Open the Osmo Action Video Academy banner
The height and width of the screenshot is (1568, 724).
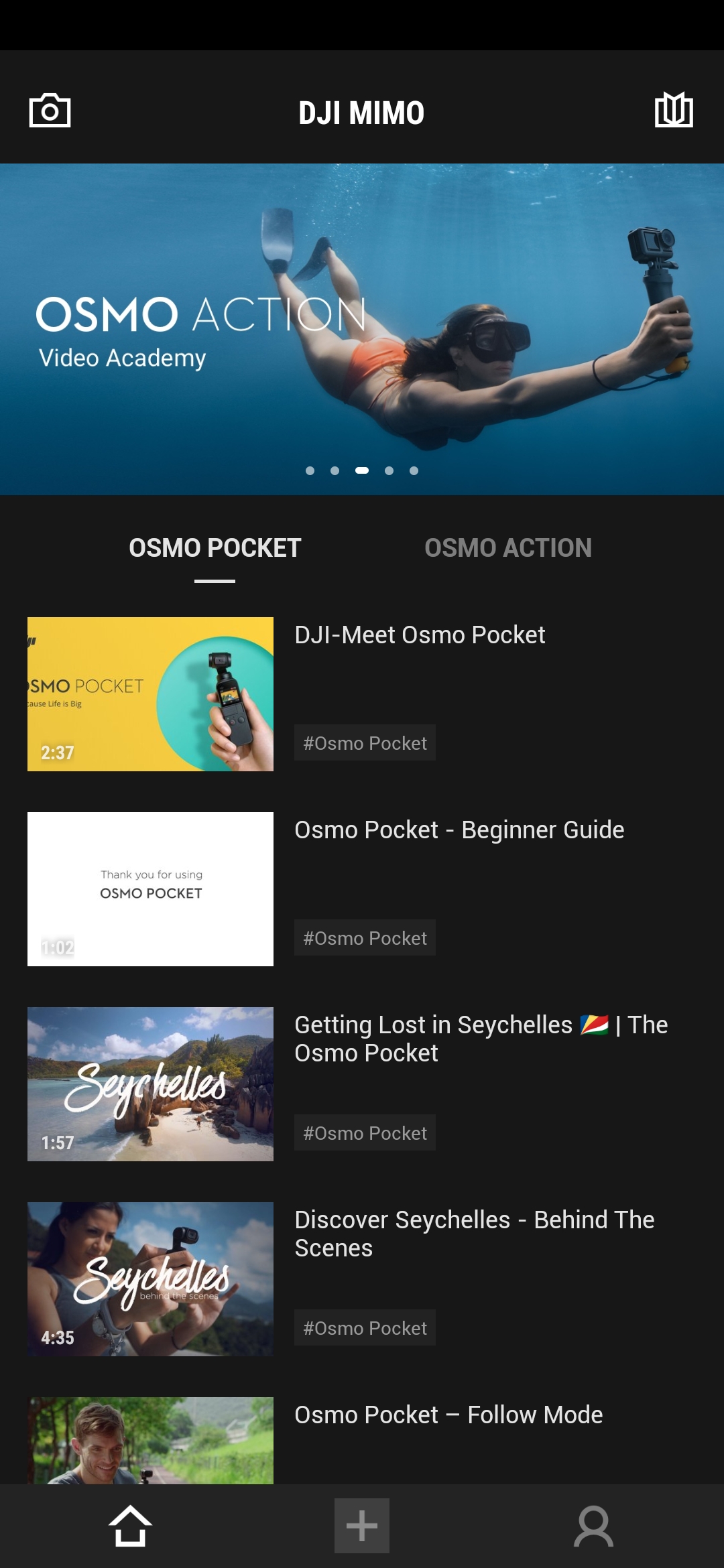coord(362,329)
